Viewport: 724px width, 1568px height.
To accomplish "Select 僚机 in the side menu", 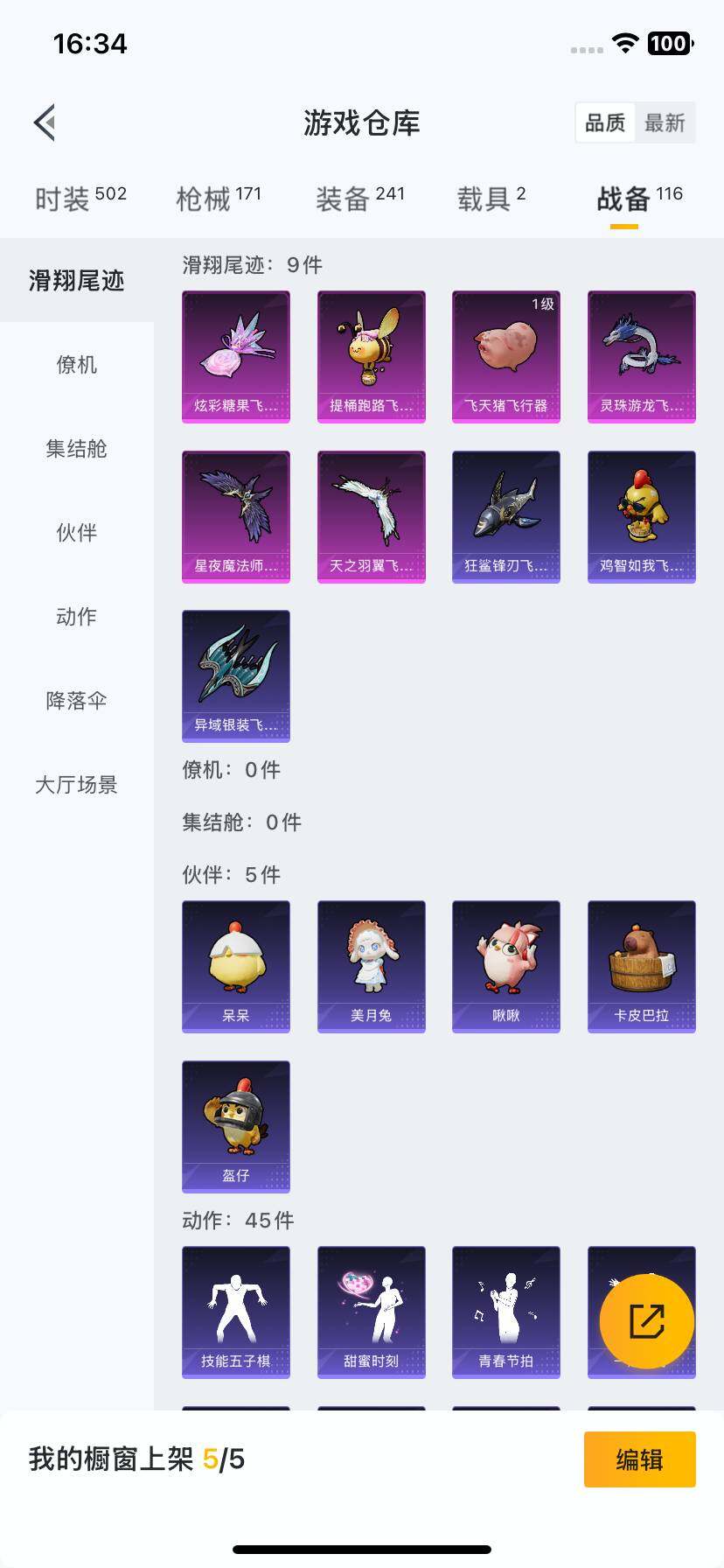I will pos(77,365).
